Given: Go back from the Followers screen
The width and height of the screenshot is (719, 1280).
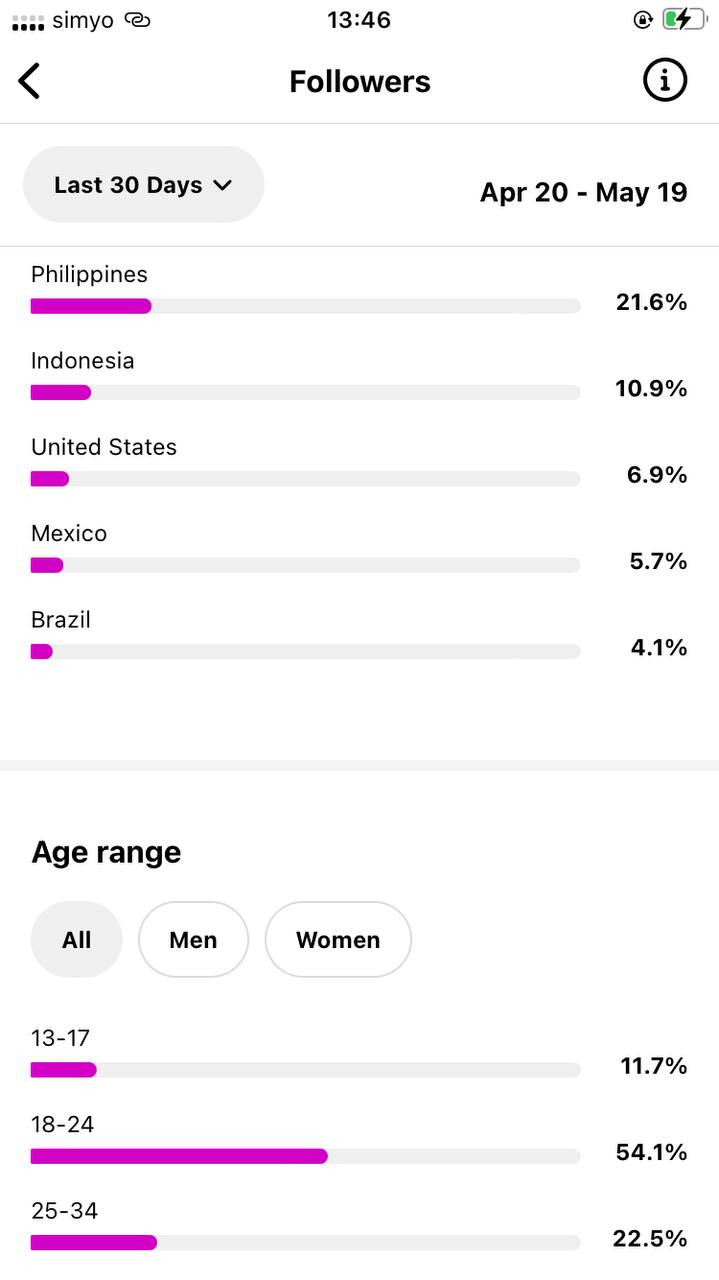Looking at the screenshot, I should pyautogui.click(x=30, y=81).
